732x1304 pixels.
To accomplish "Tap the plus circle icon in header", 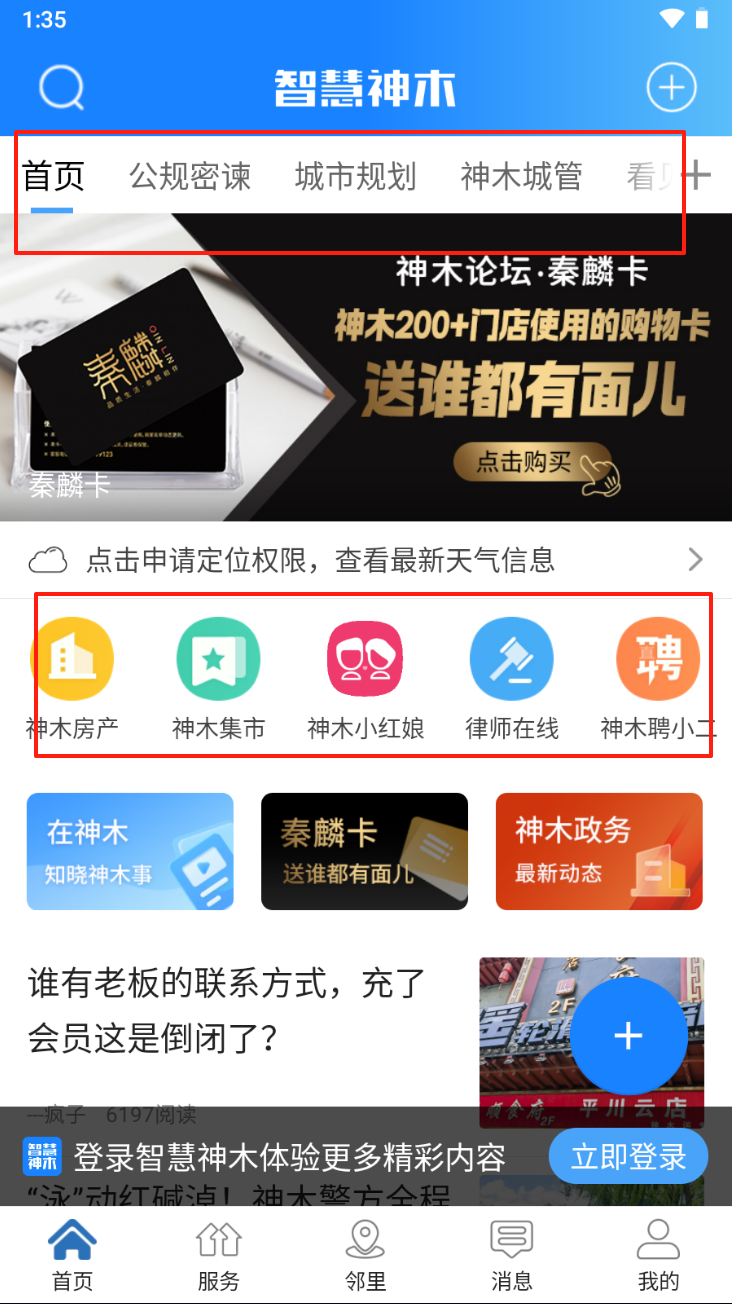I will click(x=671, y=88).
